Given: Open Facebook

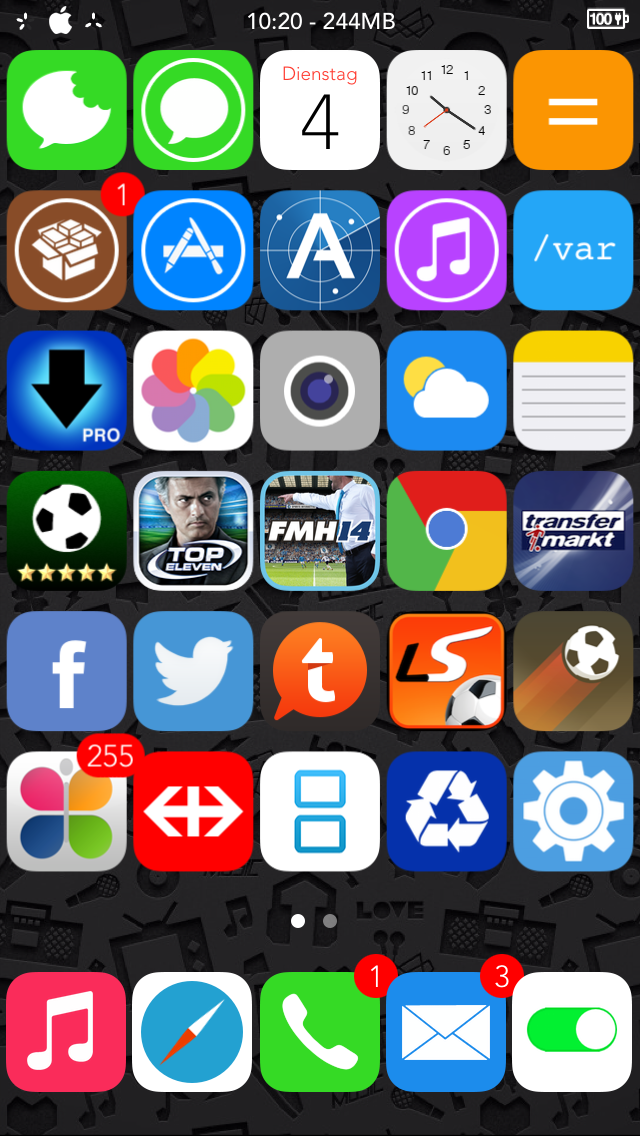Looking at the screenshot, I should click(67, 671).
